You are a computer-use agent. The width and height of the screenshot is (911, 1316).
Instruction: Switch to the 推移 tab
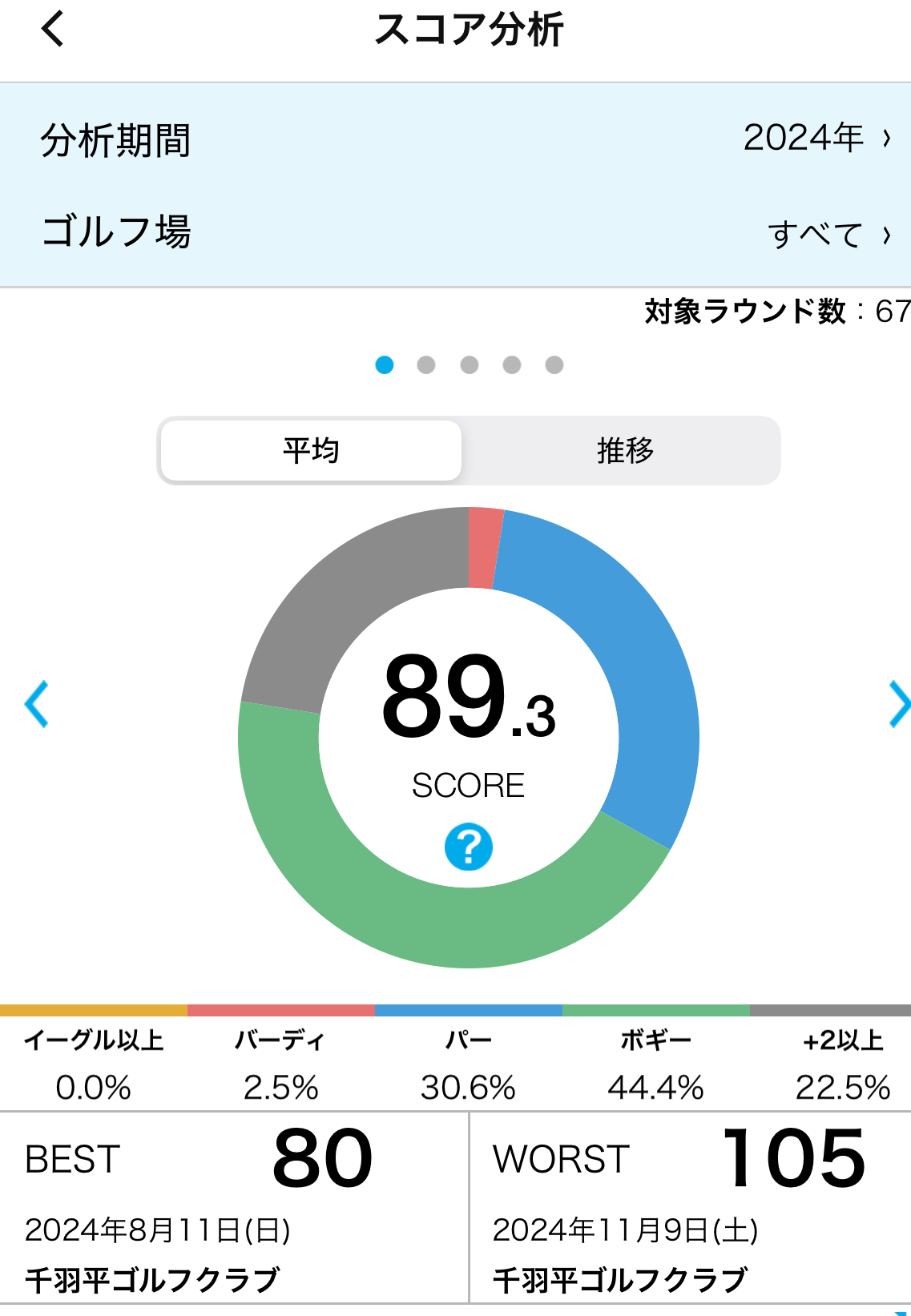coord(624,450)
